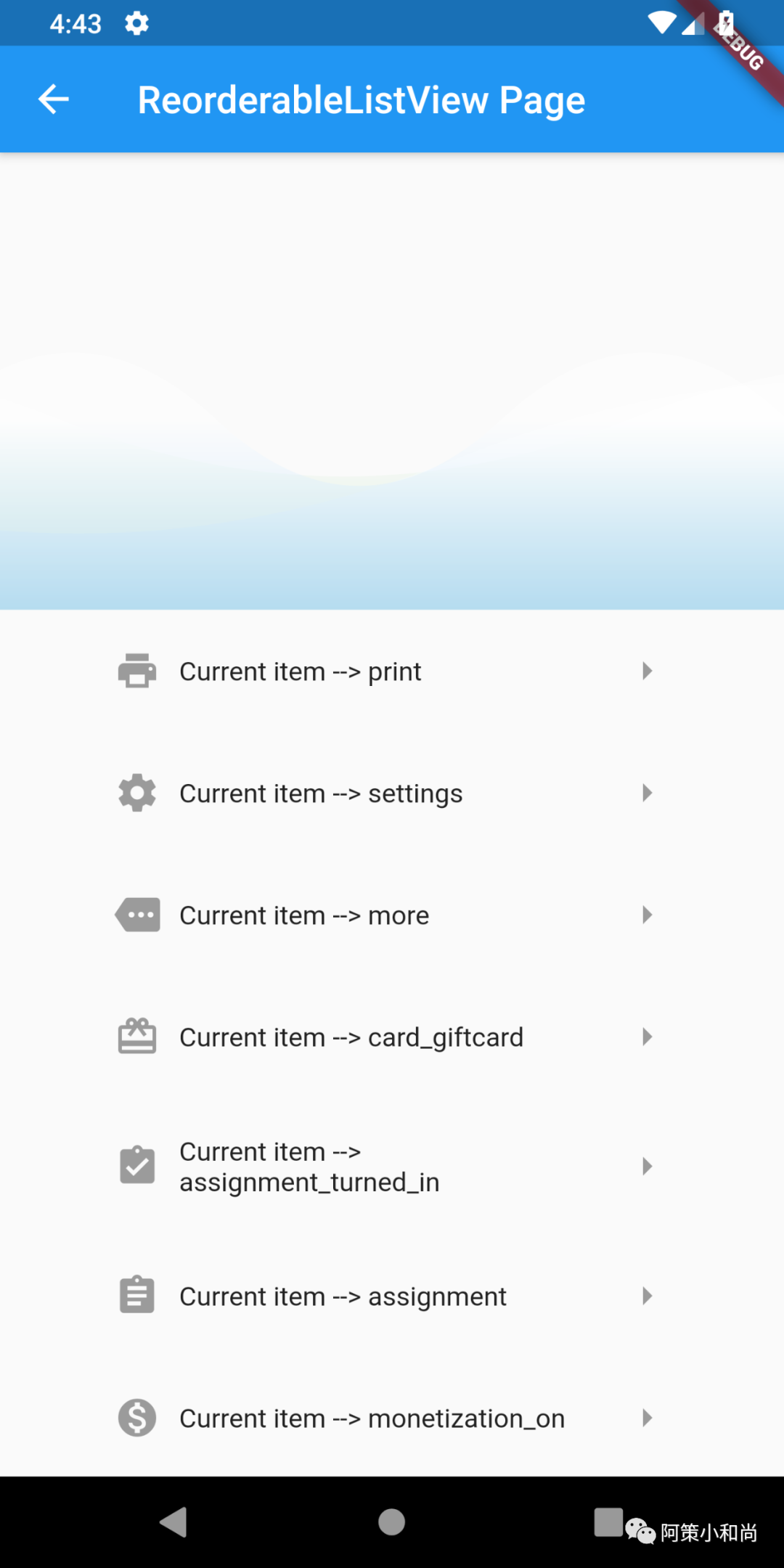The height and width of the screenshot is (1568, 784).
Task: Tap the system home button
Action: tap(391, 1522)
